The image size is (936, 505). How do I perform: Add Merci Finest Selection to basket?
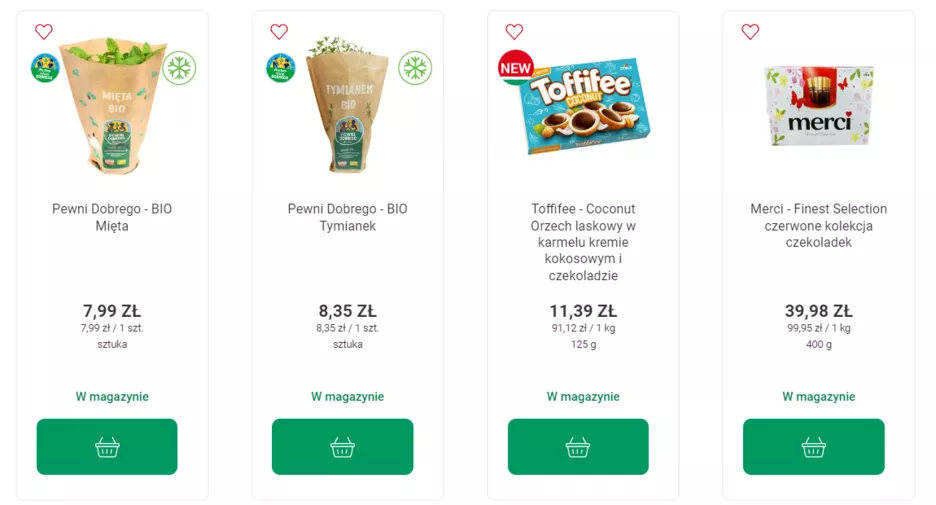tap(813, 447)
